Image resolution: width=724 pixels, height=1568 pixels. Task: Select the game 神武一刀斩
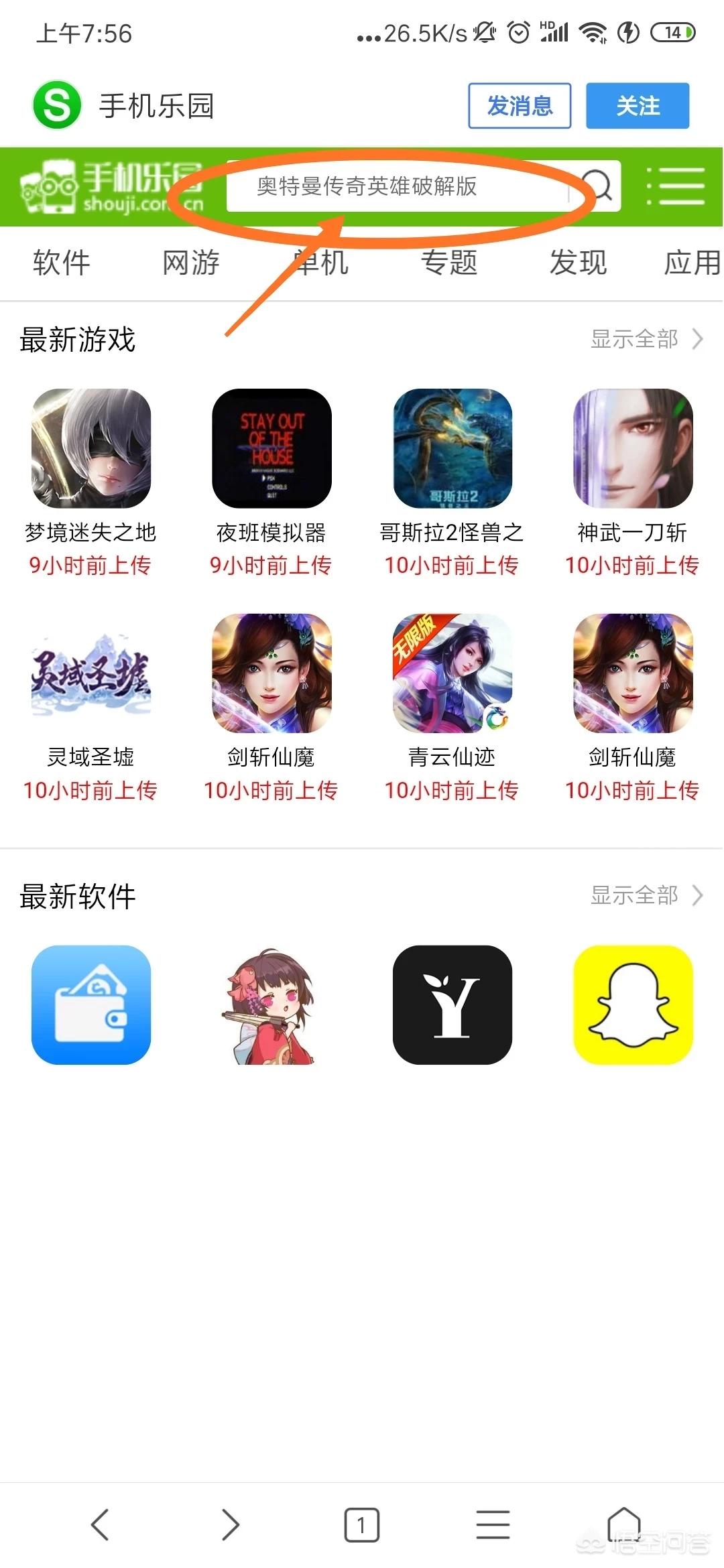(633, 448)
